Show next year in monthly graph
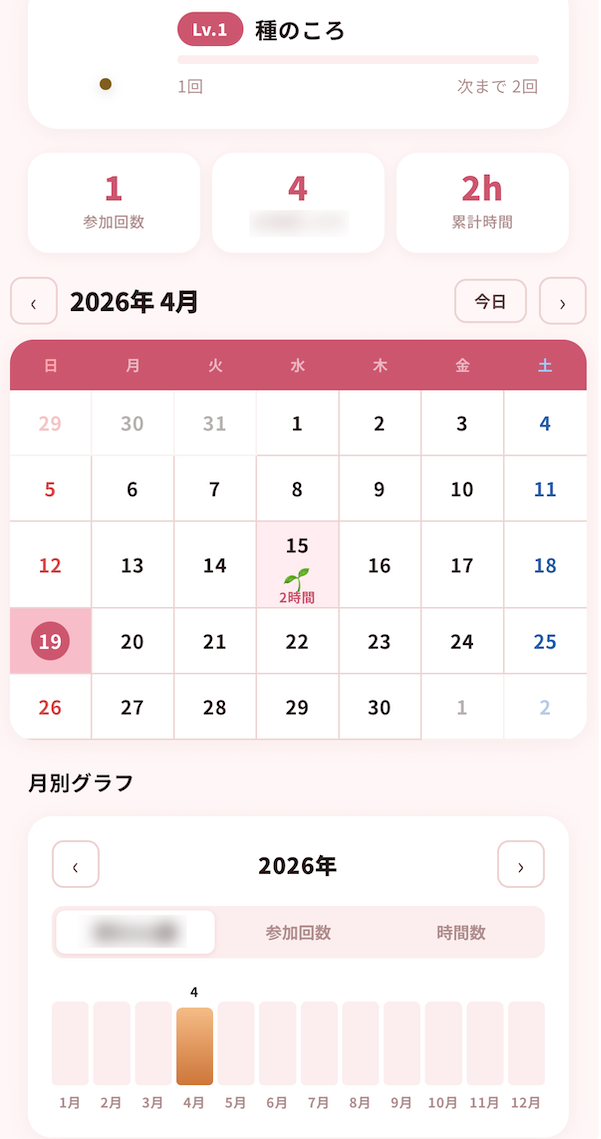The width and height of the screenshot is (601, 1139). (520, 866)
